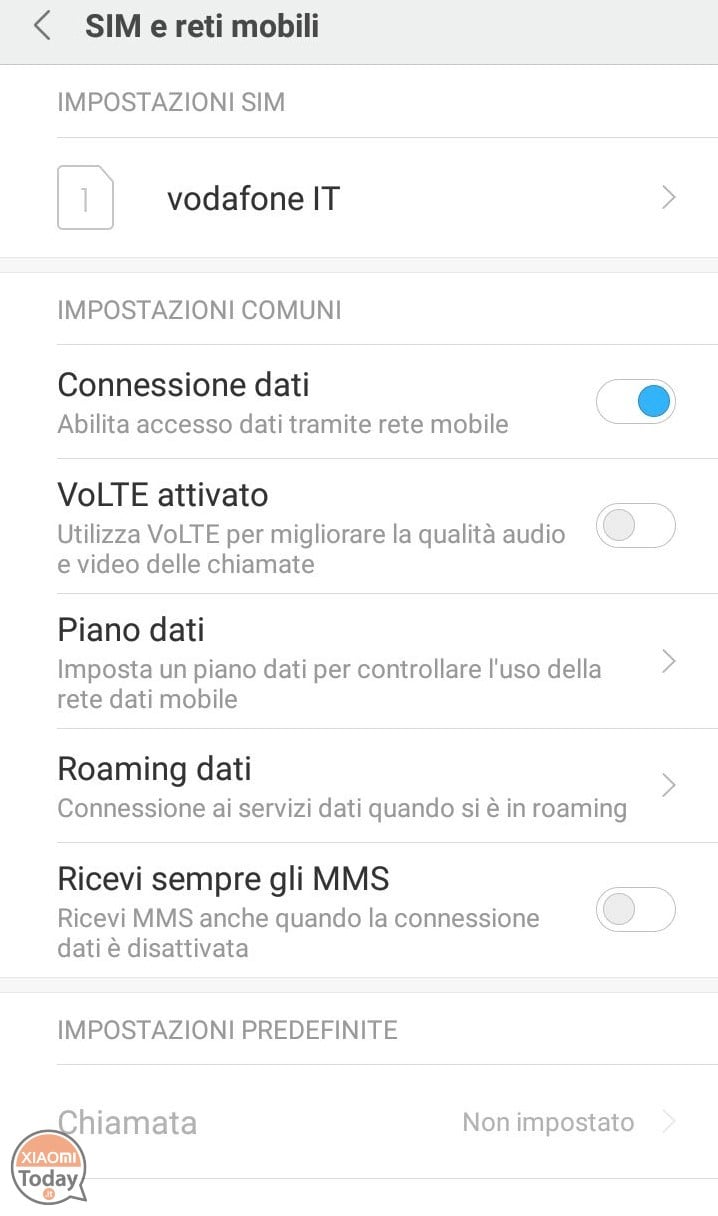Open vodafone IT SIM settings
718x1216 pixels.
click(359, 198)
